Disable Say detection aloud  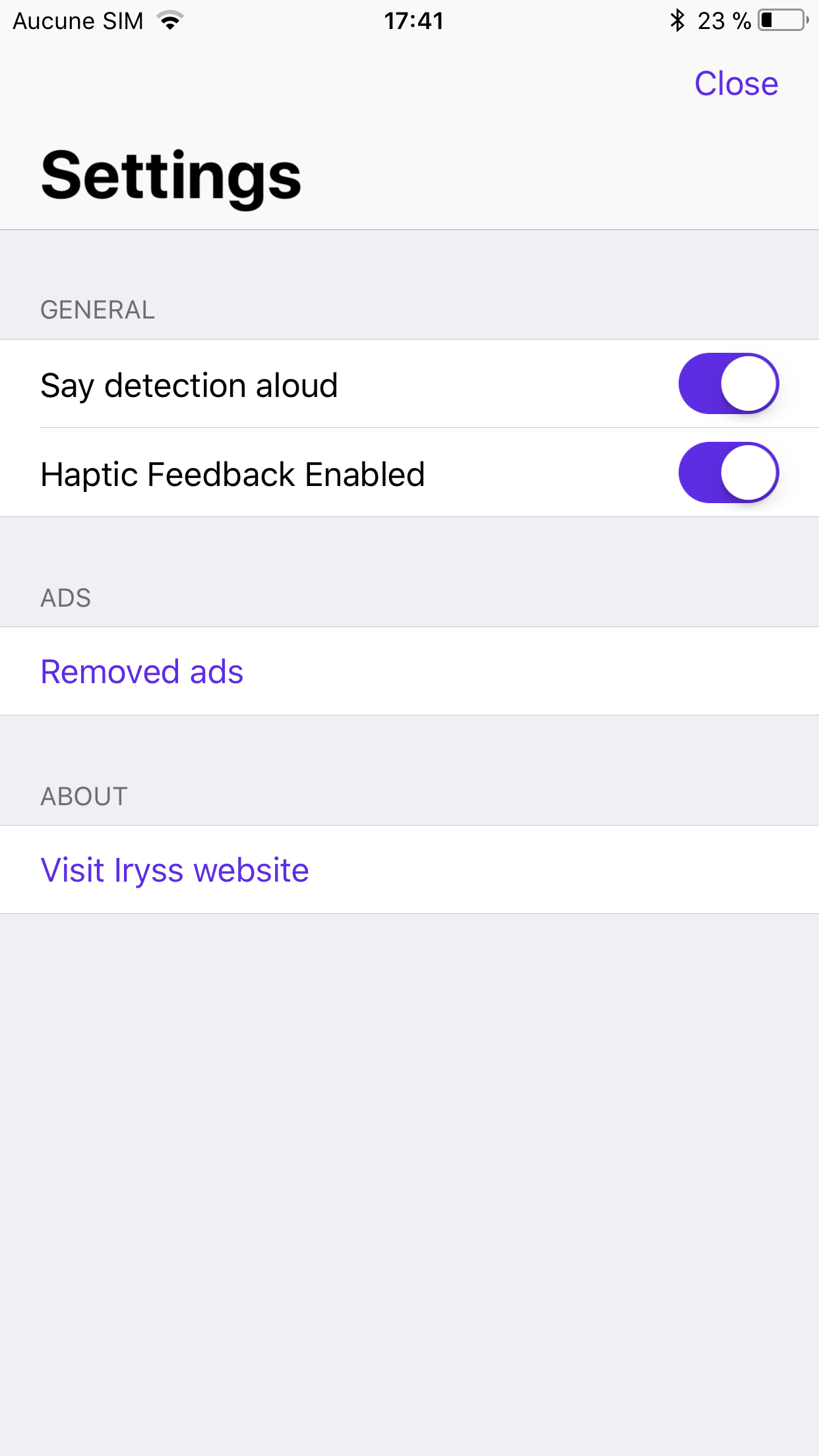click(x=729, y=384)
